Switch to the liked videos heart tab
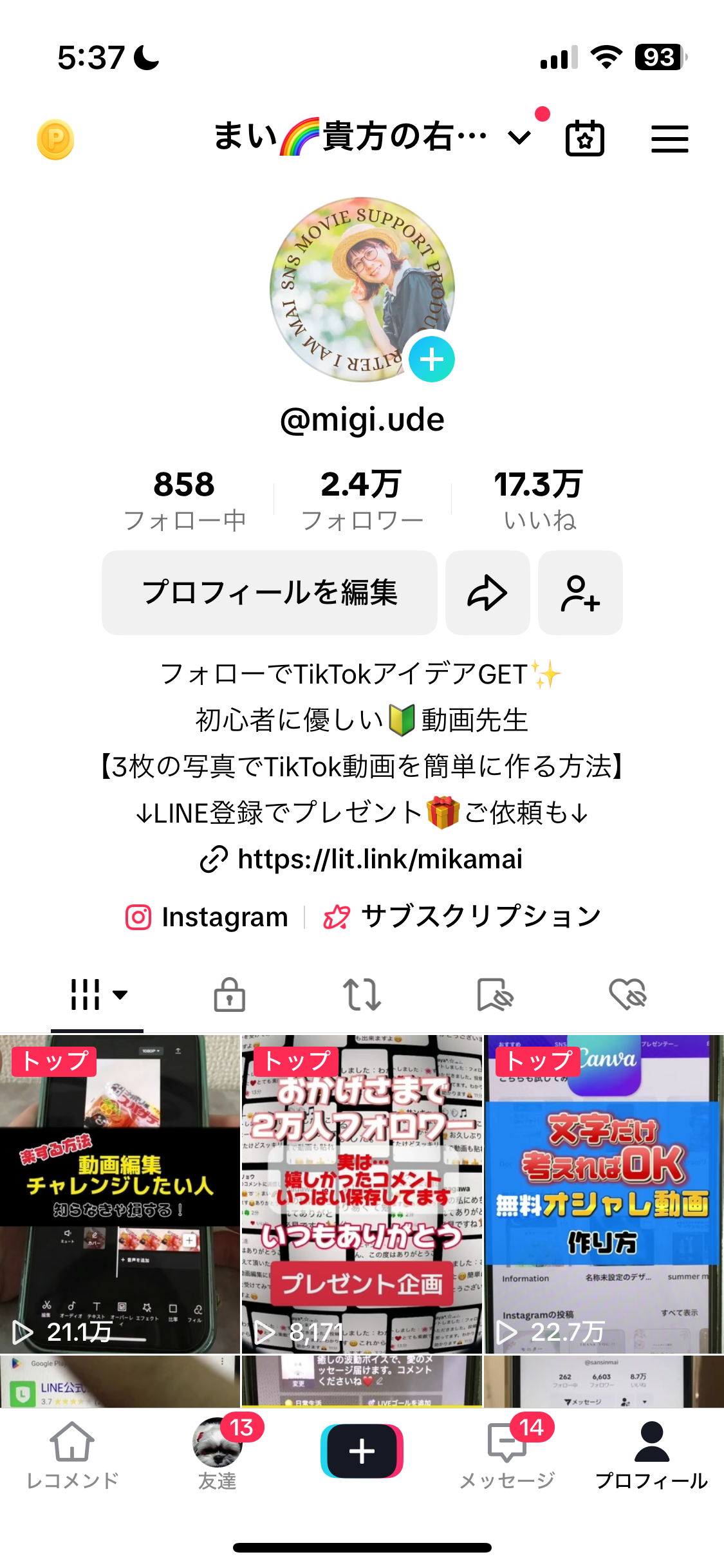This screenshot has height=1568, width=724. [x=627, y=994]
